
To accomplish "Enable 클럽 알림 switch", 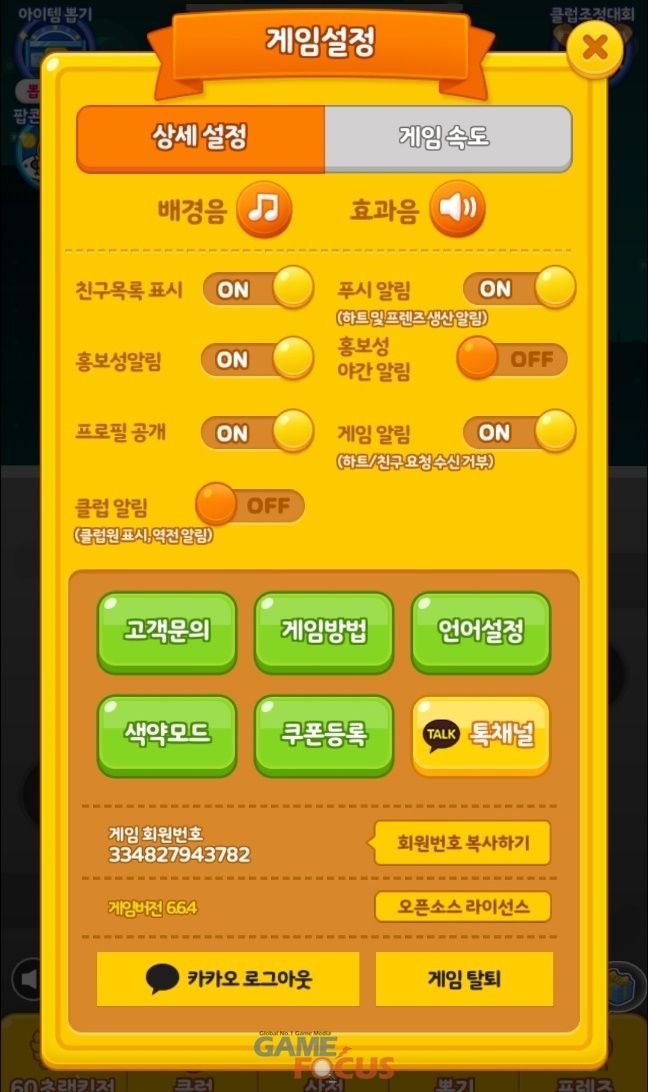I will click(250, 505).
